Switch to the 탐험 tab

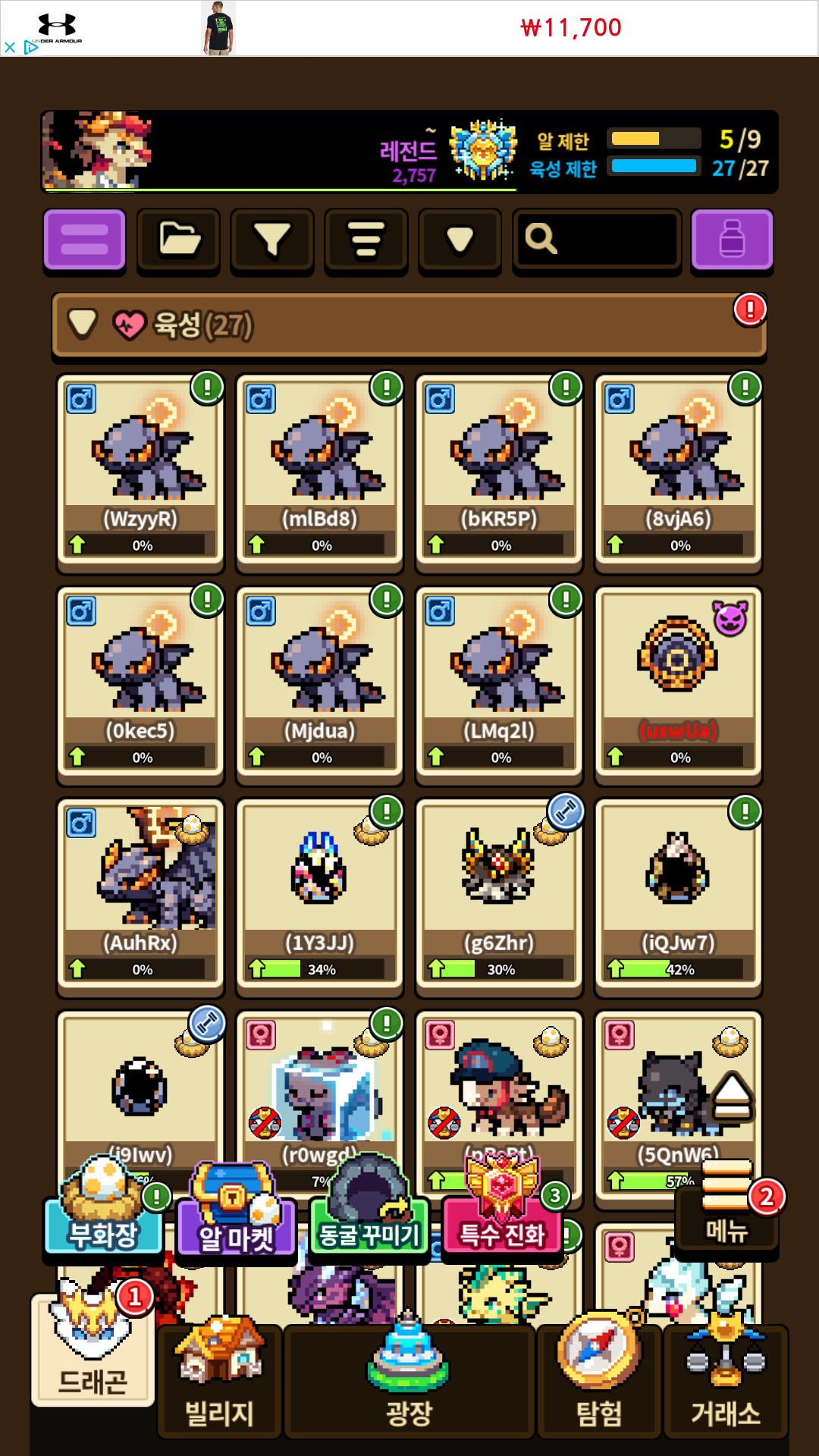click(599, 1380)
